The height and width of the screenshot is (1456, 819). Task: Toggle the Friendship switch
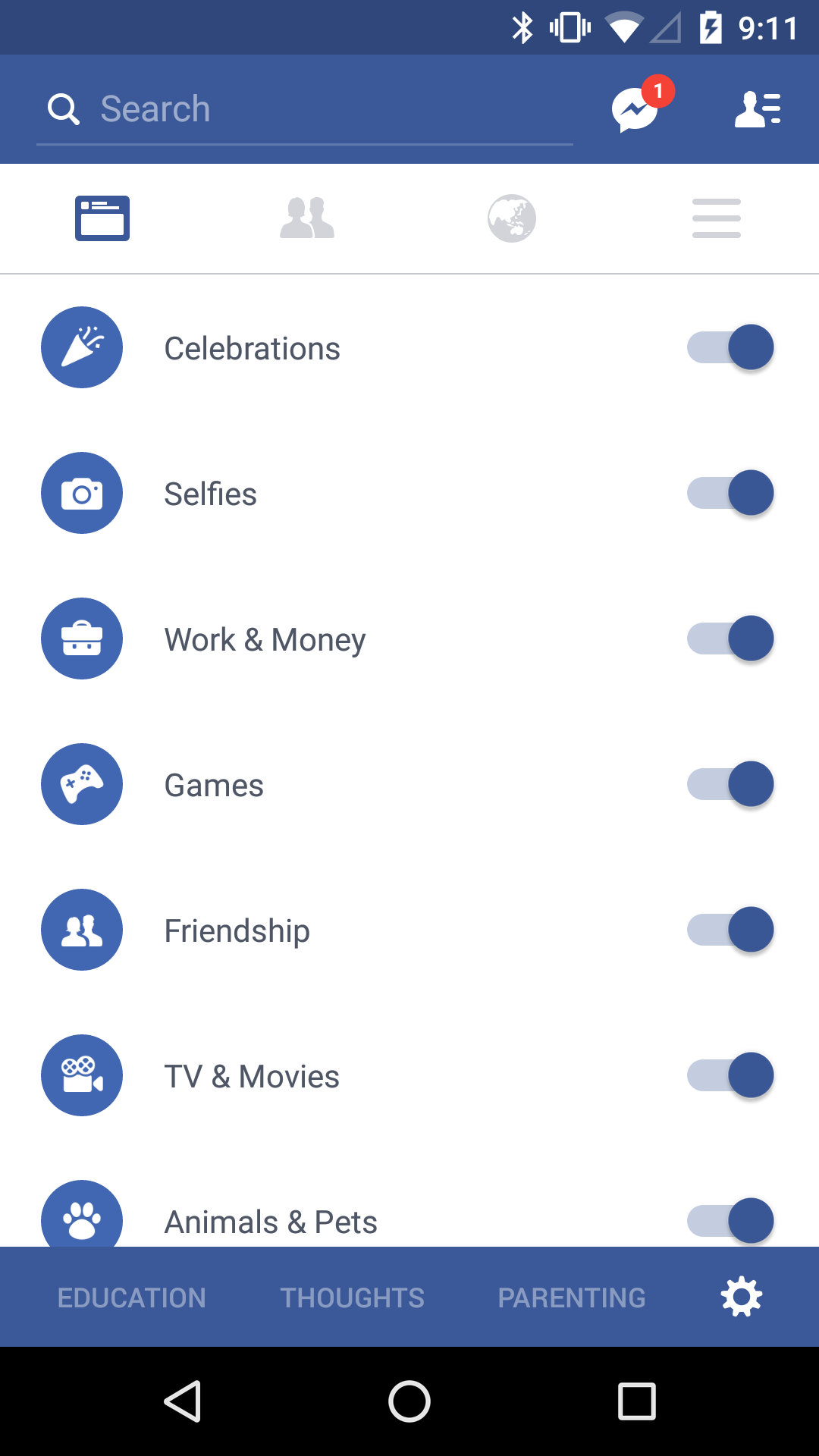click(728, 930)
